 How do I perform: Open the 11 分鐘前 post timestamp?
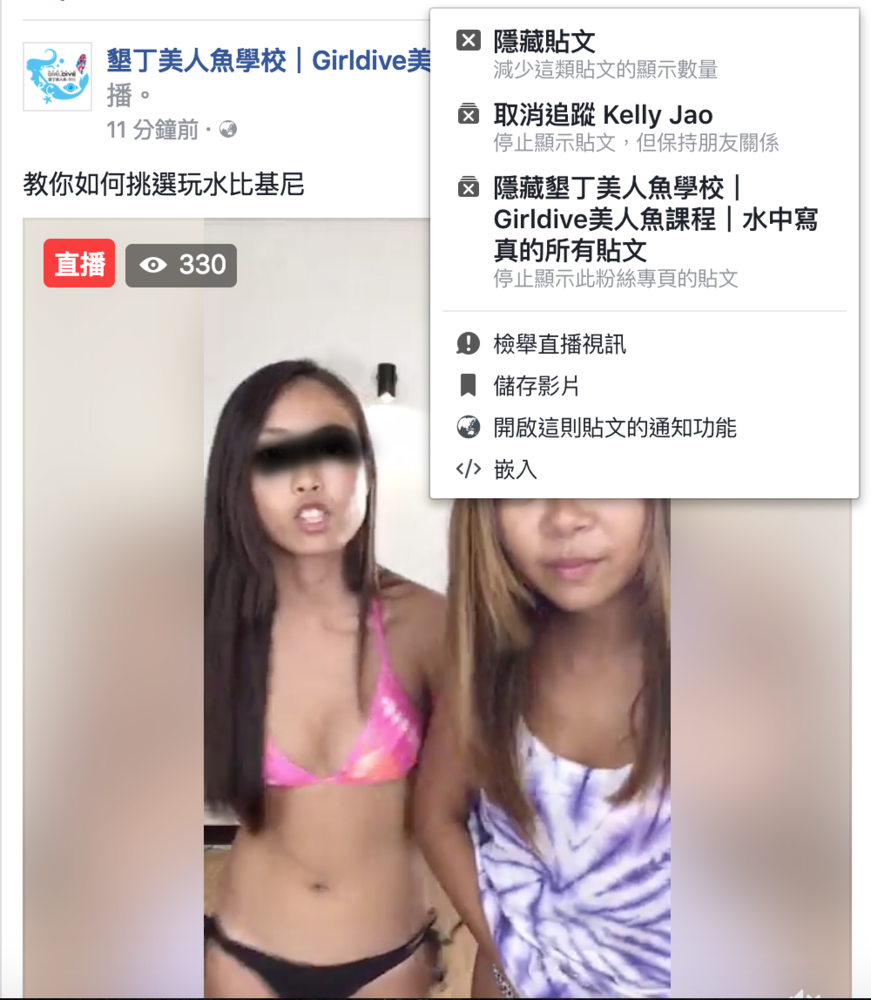[x=152, y=129]
